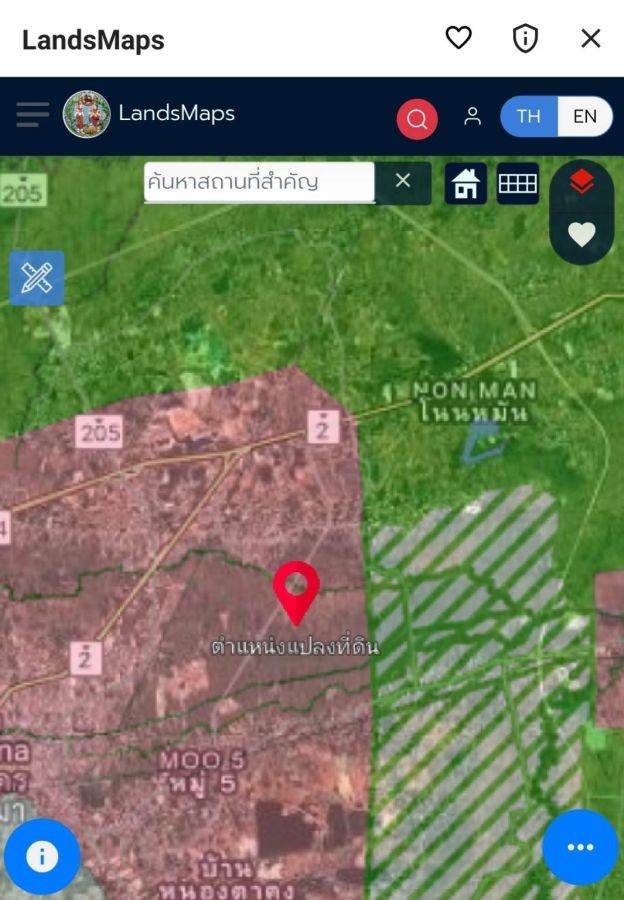Open the three-dots more options button
The width and height of the screenshot is (624, 900).
tap(580, 847)
